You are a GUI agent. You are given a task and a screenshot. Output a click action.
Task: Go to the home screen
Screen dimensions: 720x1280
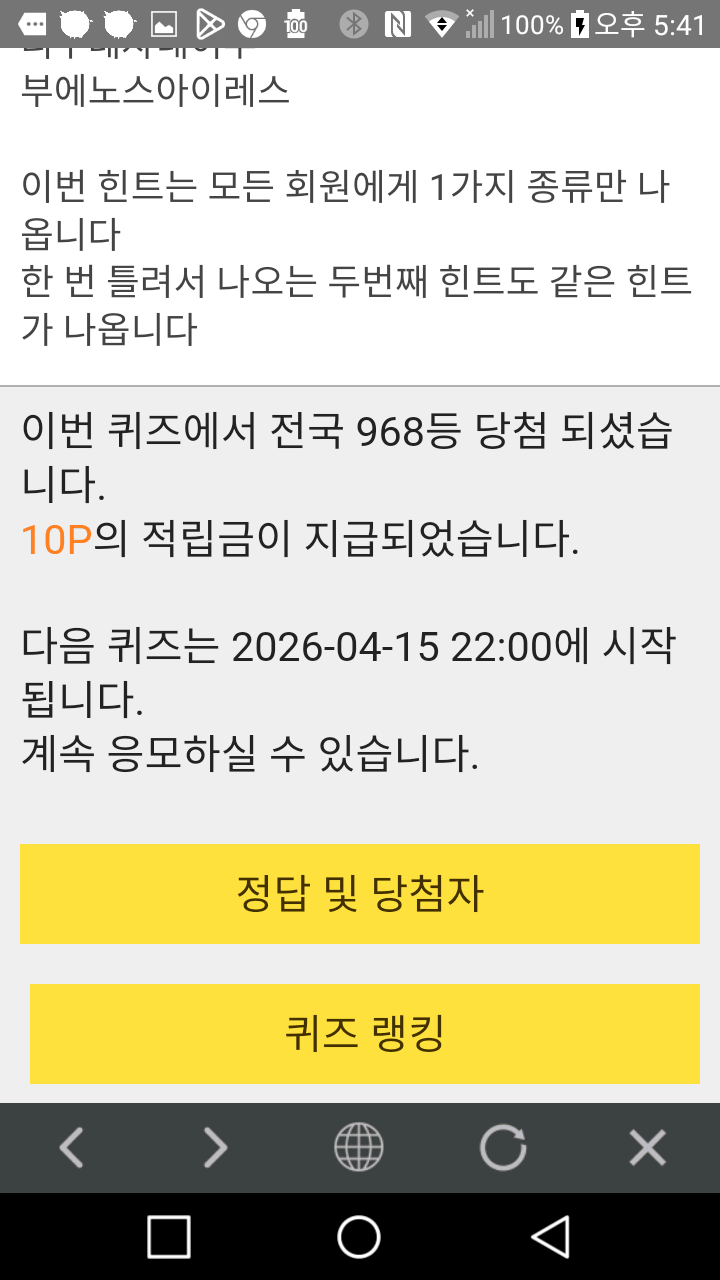tap(359, 1237)
